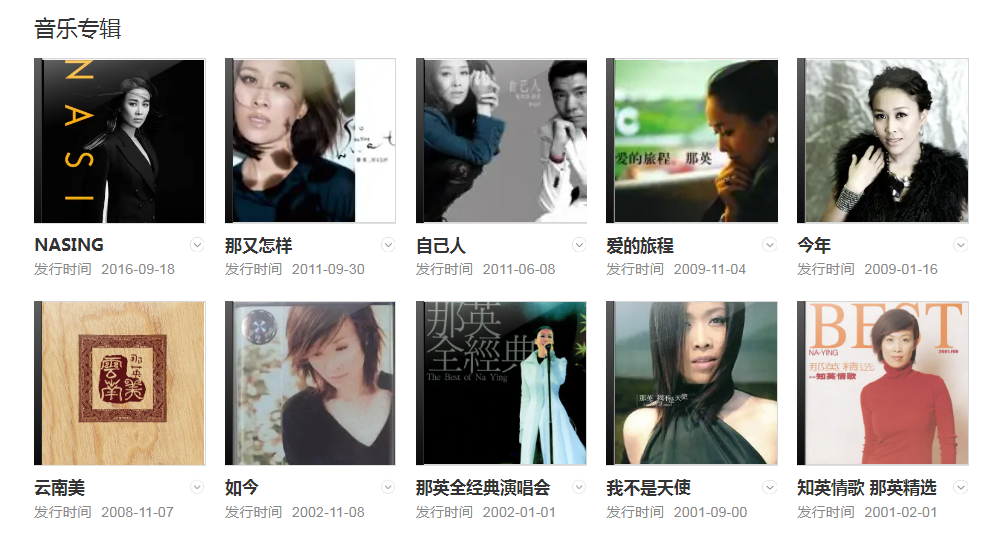Expand the arrow next to 那英全经典演唱会
Screen dimensions: 1003x537
(579, 488)
